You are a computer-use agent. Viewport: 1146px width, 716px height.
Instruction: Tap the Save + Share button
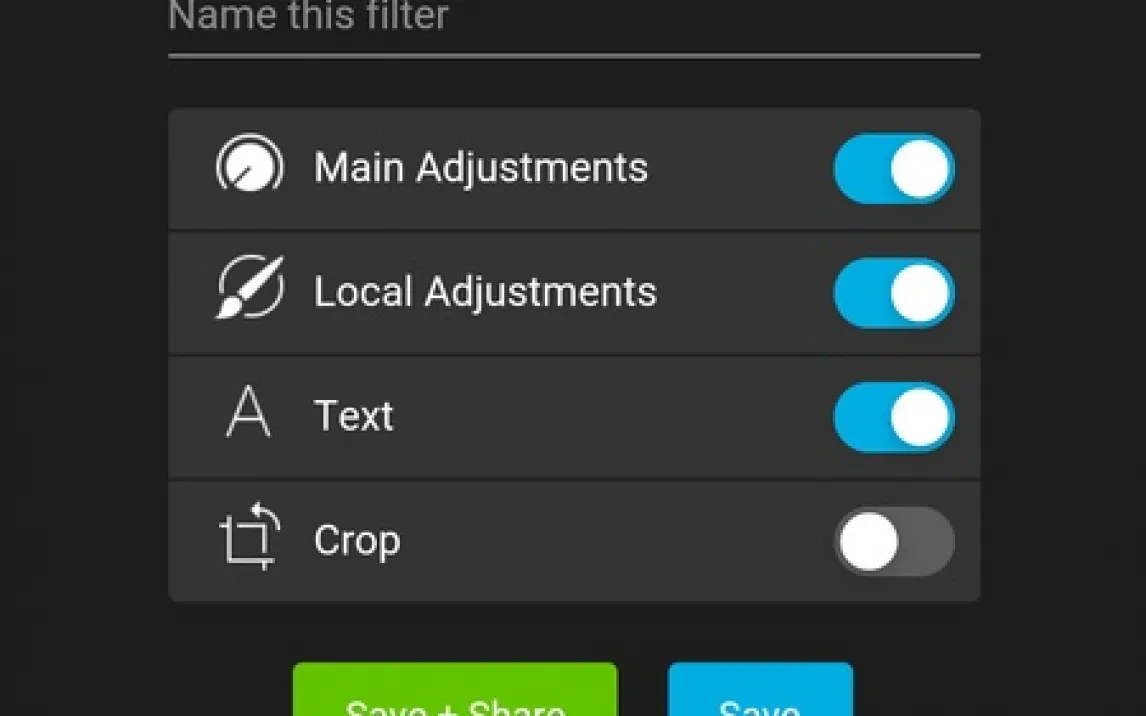click(455, 695)
